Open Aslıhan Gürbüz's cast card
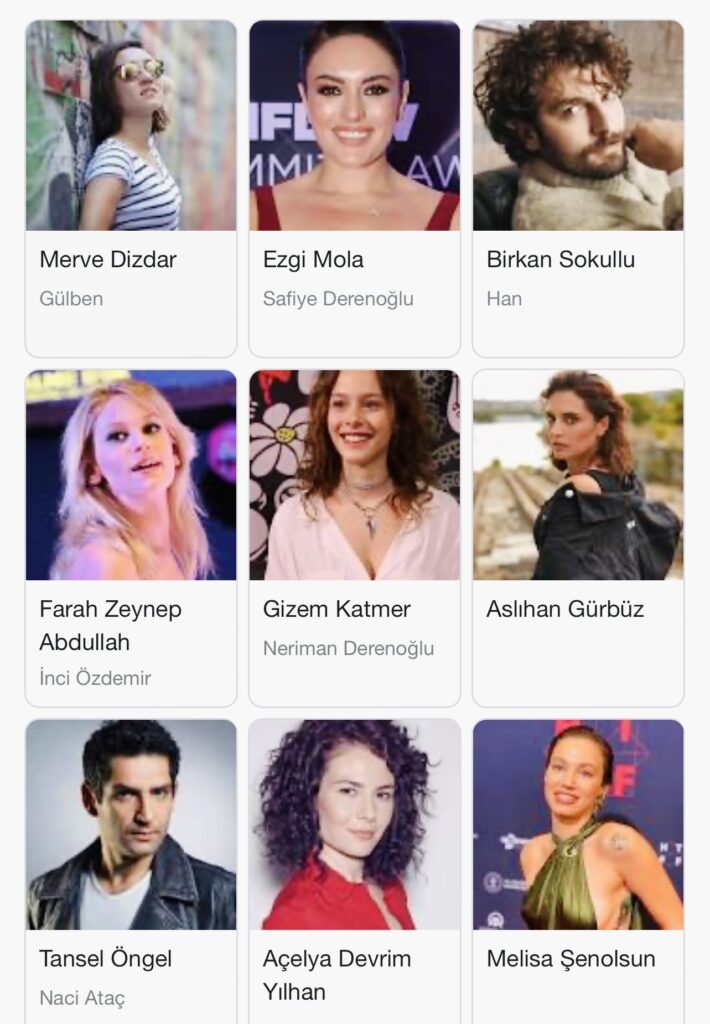 tap(578, 538)
